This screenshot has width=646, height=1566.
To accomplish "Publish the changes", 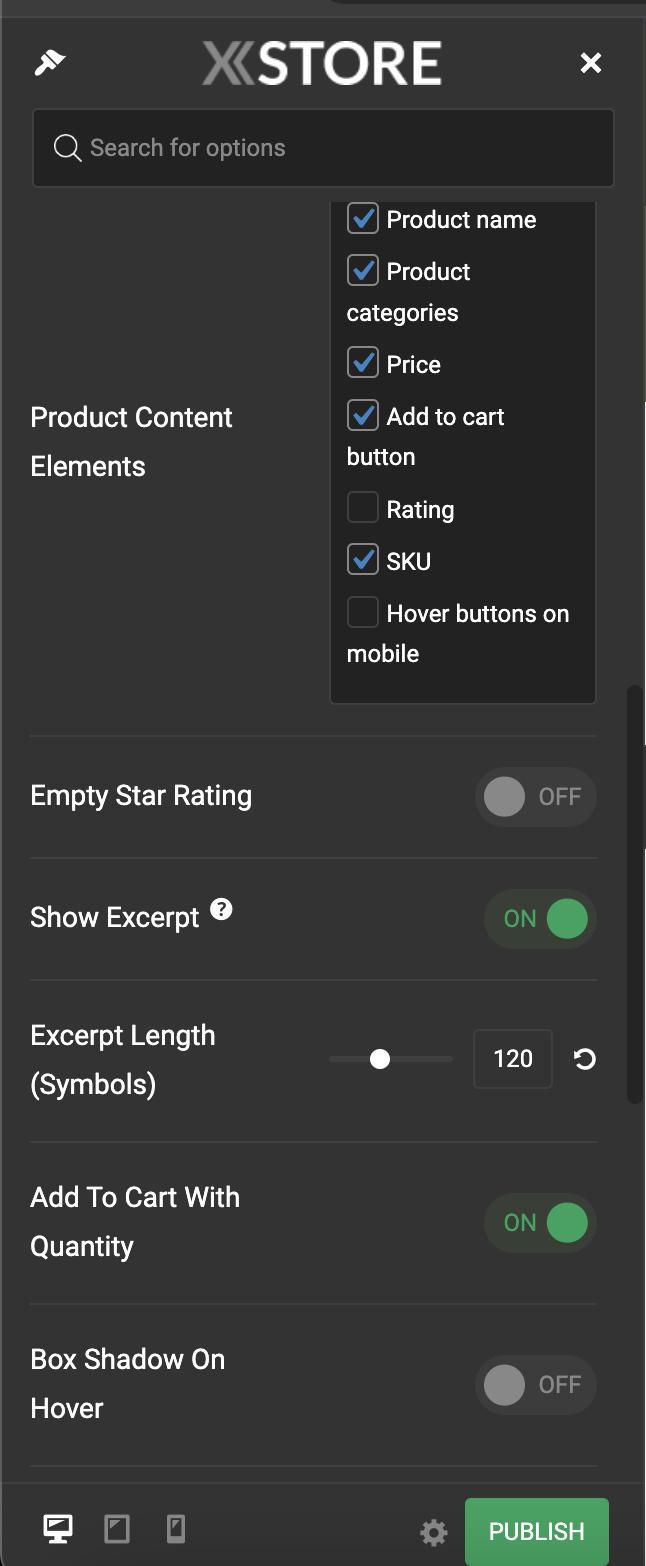I will pyautogui.click(x=536, y=1531).
